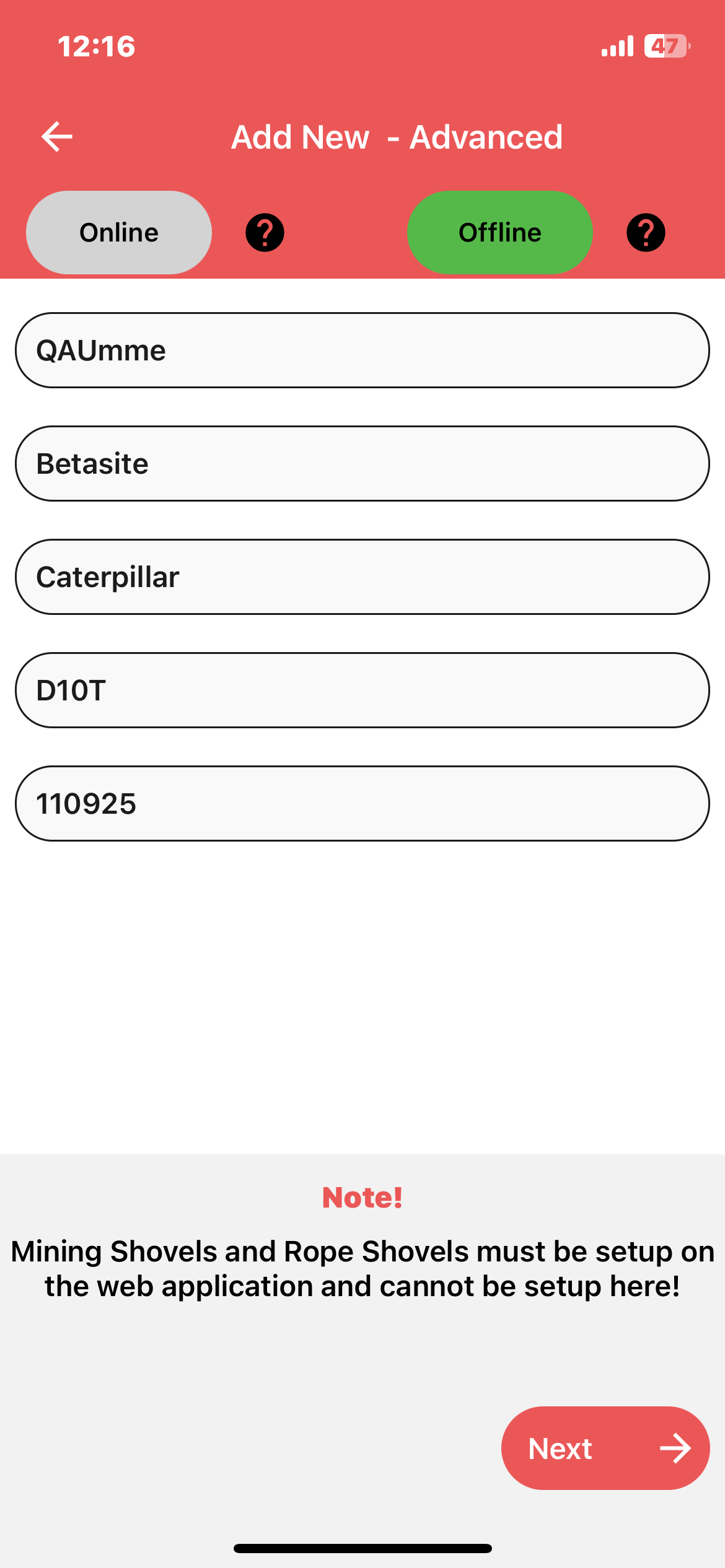
Task: Open help icon next to Online
Action: (265, 233)
